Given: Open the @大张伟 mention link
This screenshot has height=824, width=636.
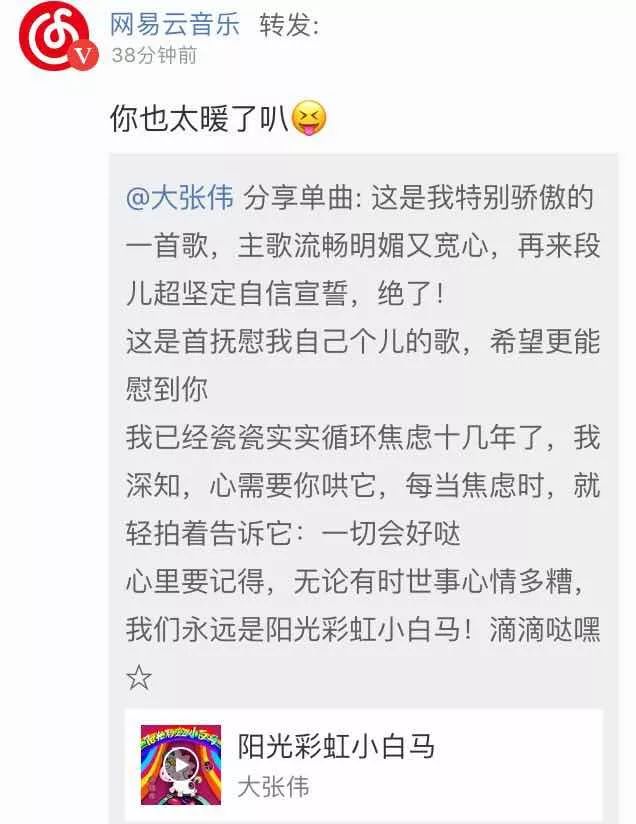Looking at the screenshot, I should click(180, 198).
